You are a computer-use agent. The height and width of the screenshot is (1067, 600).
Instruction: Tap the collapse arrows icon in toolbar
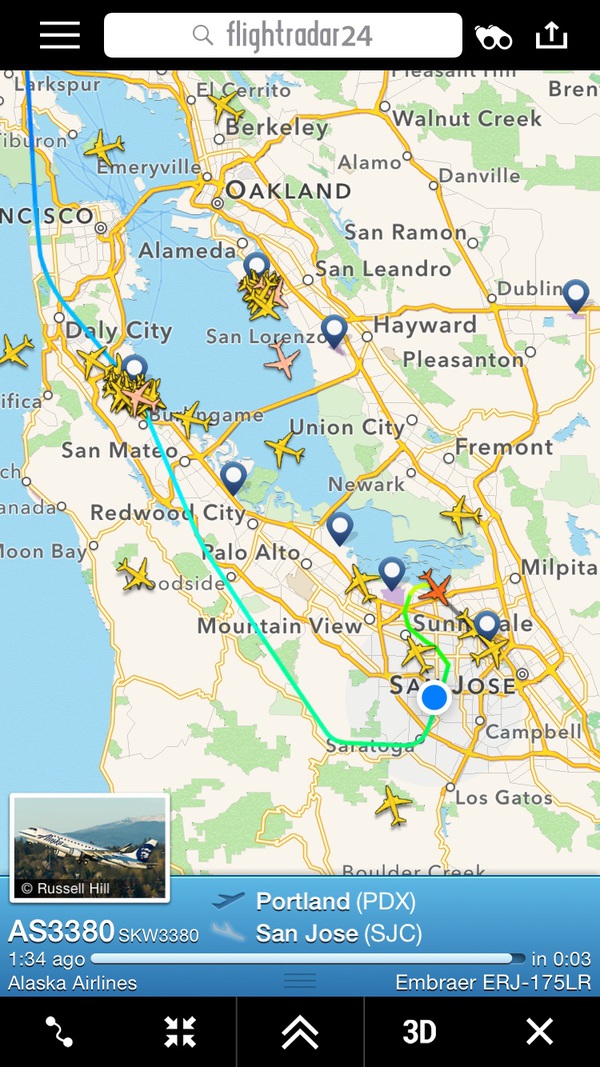coord(180,1031)
